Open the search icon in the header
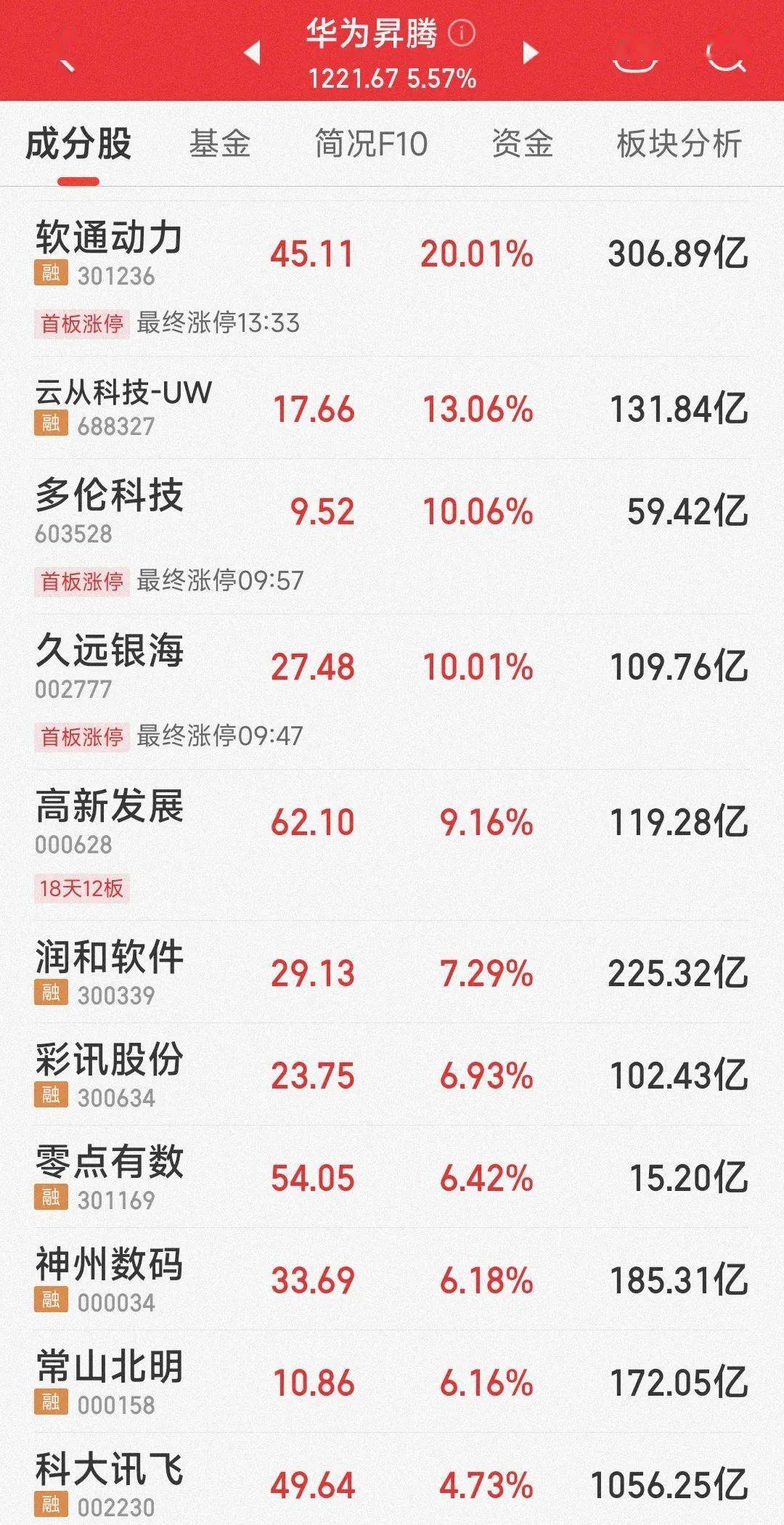Image resolution: width=784 pixels, height=1525 pixels. [726, 52]
